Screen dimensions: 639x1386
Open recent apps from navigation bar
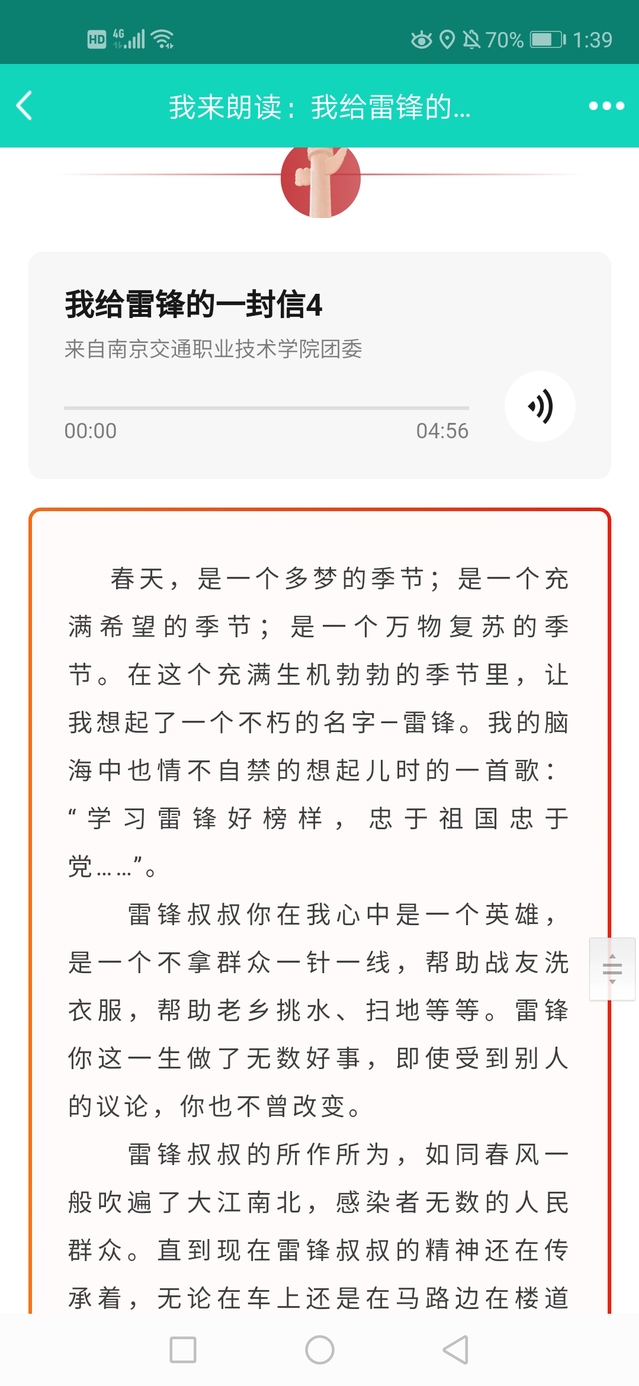(183, 1350)
